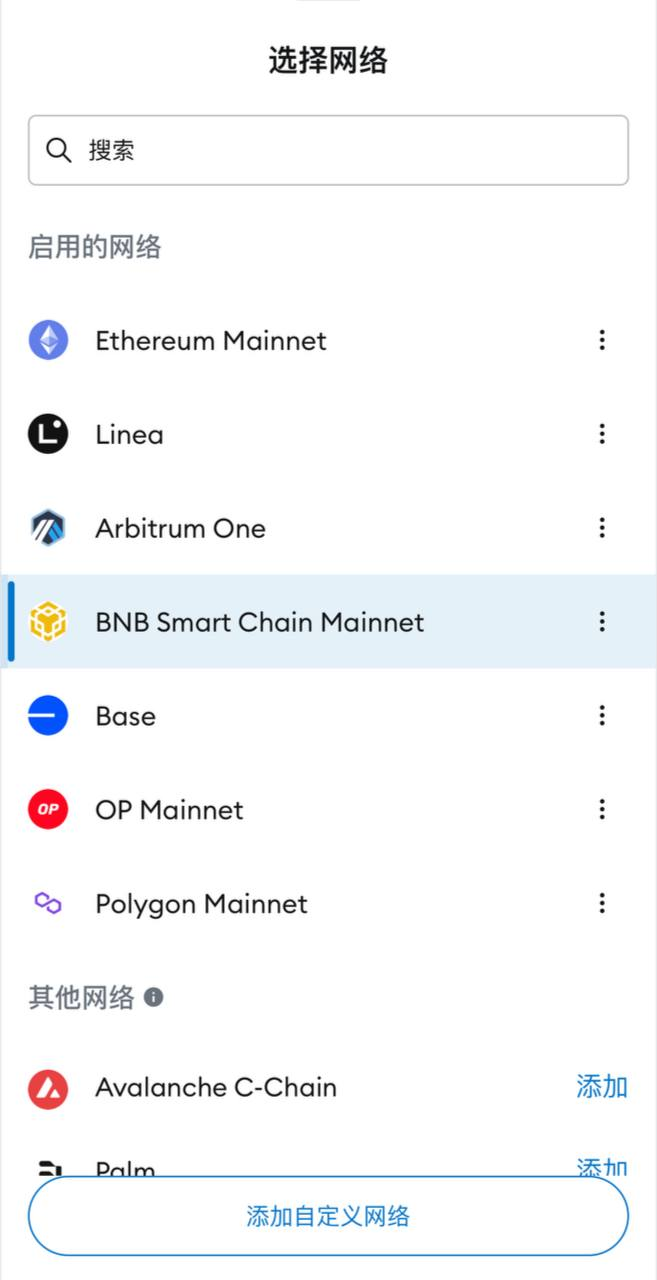Viewport: 657px width, 1280px height.
Task: Add the Avalanche C-Chain network via 添加
Action: 602,1087
